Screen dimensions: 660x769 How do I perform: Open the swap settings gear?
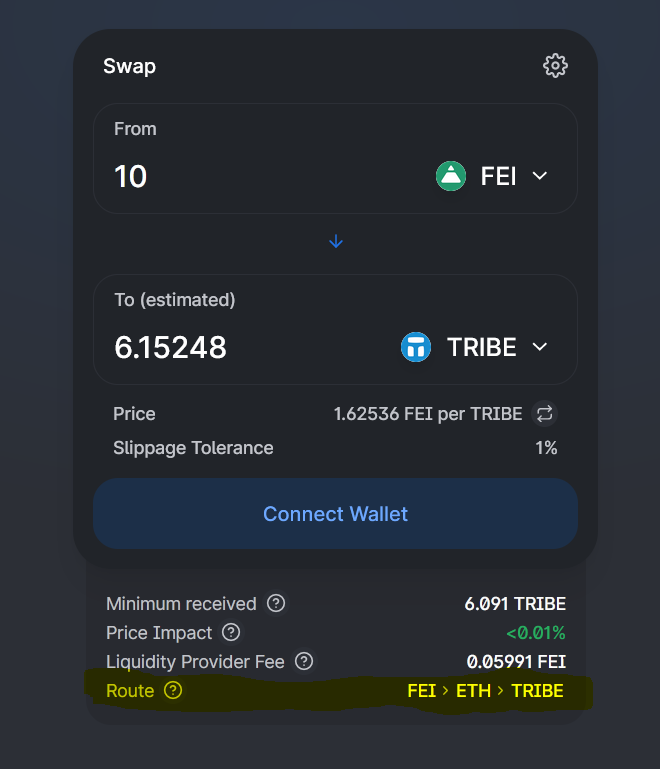tap(555, 66)
